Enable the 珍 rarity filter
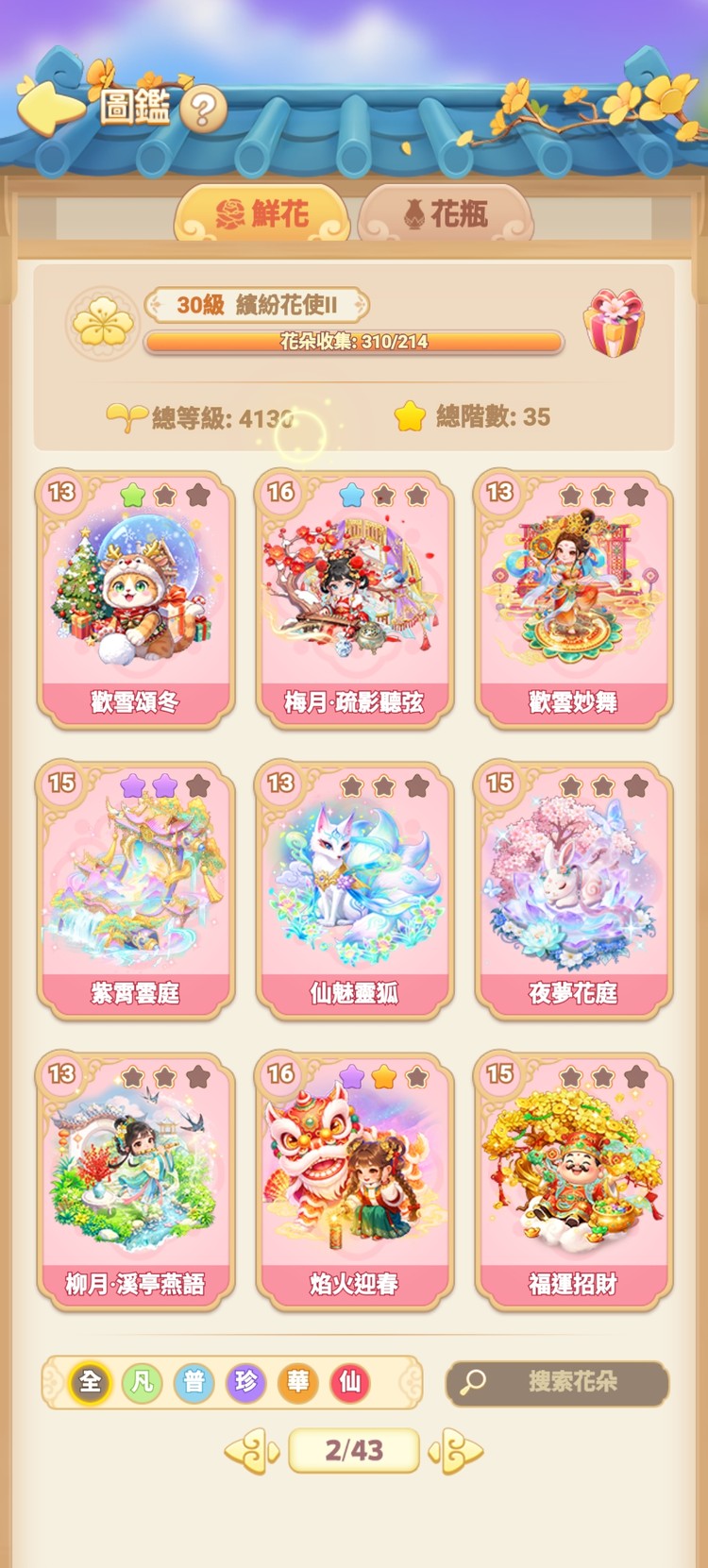Viewport: 708px width, 1568px height. click(244, 1382)
